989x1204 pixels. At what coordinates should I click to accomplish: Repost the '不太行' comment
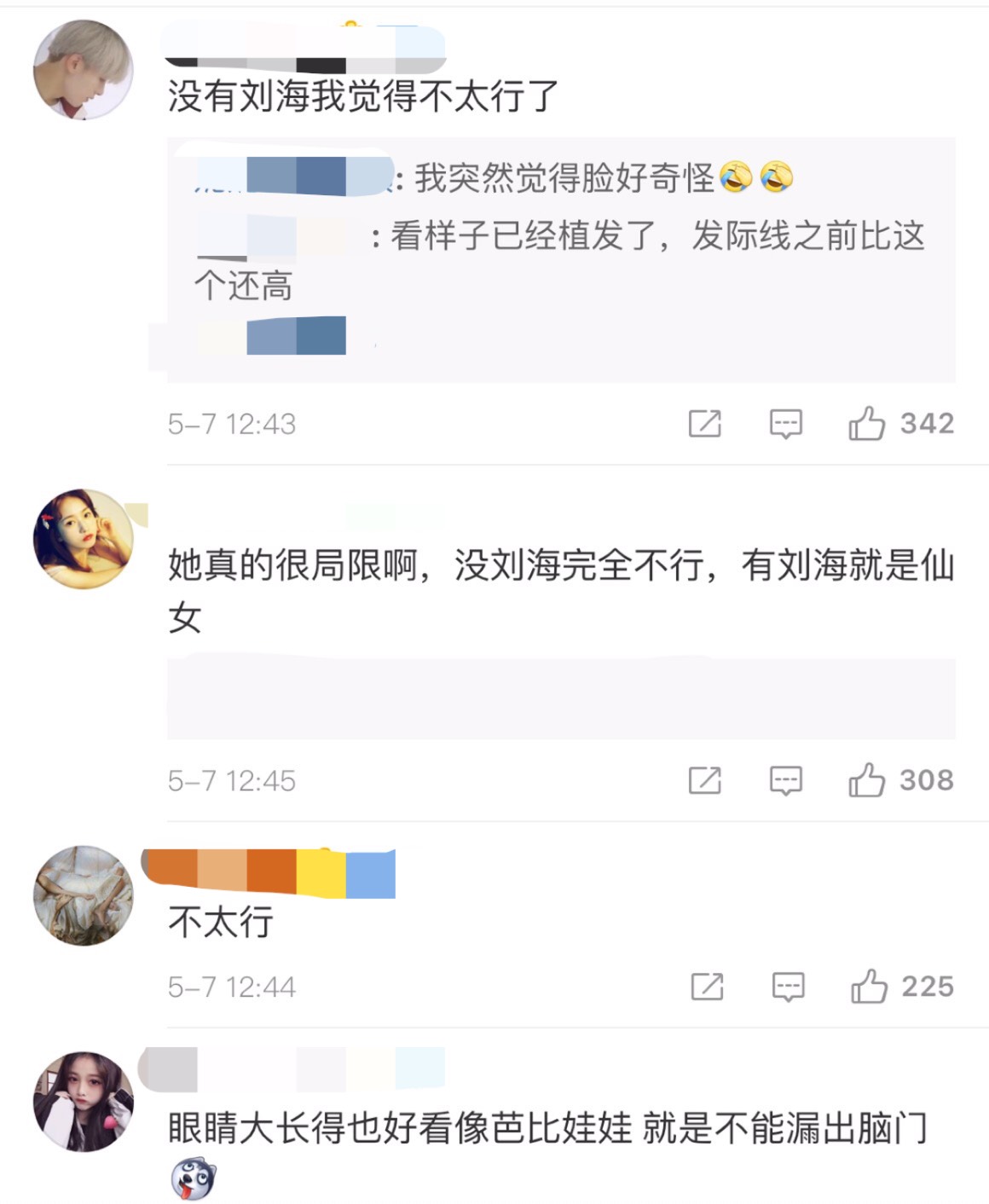707,987
